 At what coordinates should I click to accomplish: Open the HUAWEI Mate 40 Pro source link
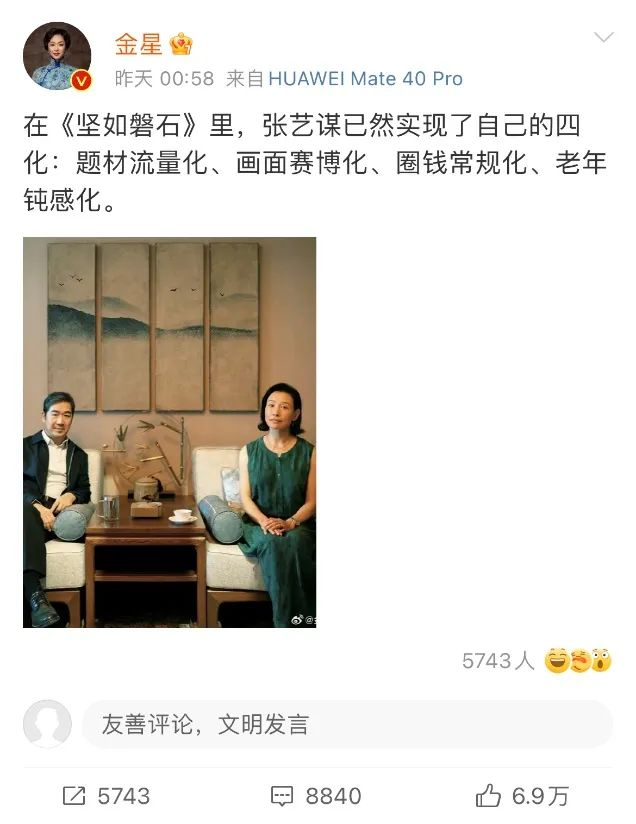coord(365,79)
